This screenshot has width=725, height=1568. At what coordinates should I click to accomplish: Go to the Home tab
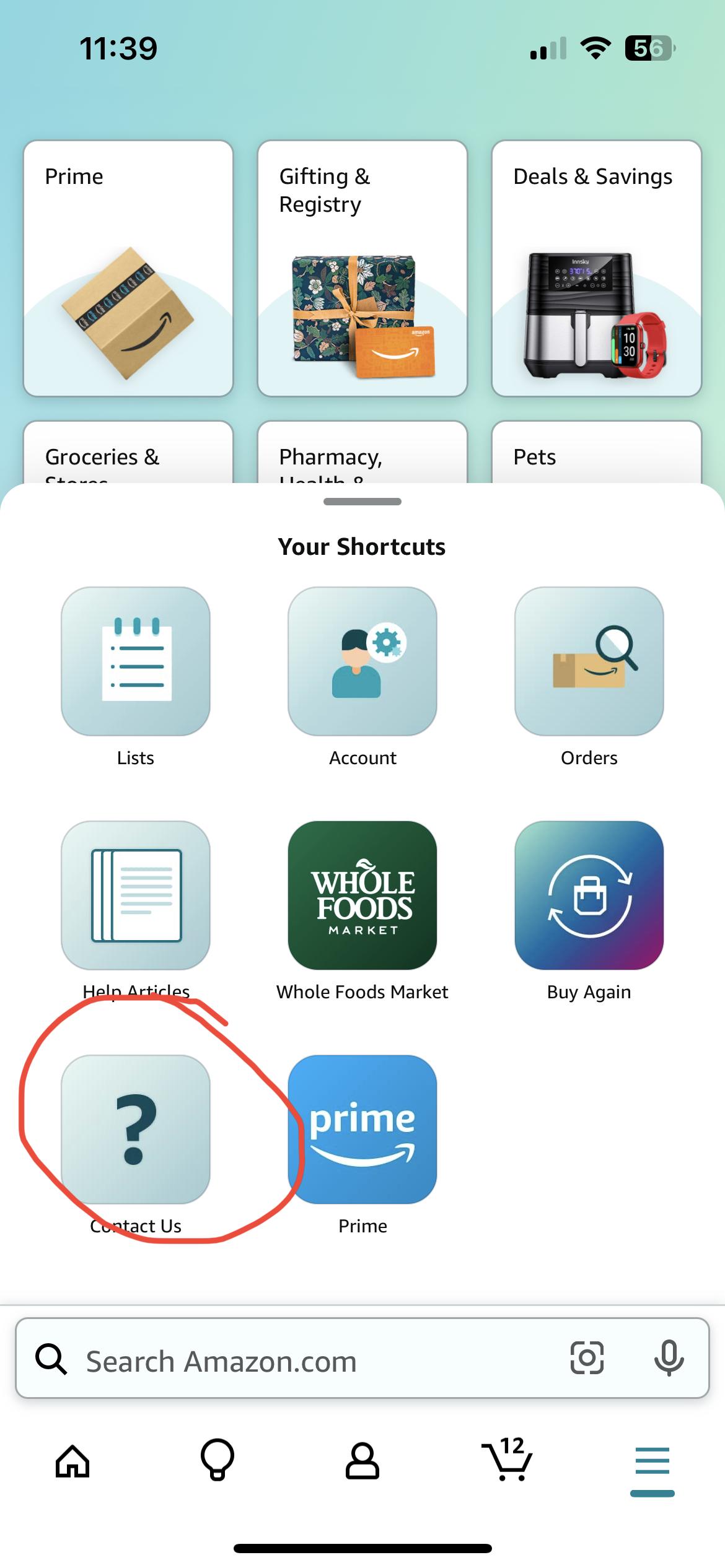tap(72, 1461)
